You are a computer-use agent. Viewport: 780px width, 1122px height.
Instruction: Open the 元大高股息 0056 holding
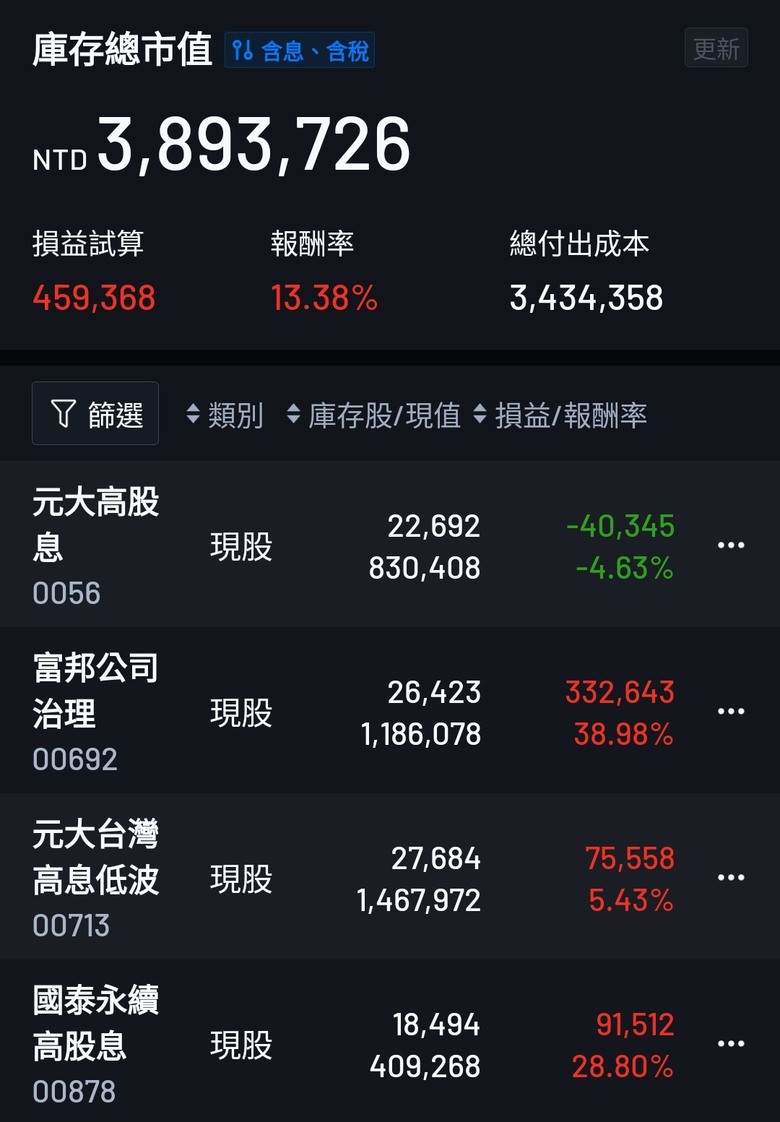point(96,546)
